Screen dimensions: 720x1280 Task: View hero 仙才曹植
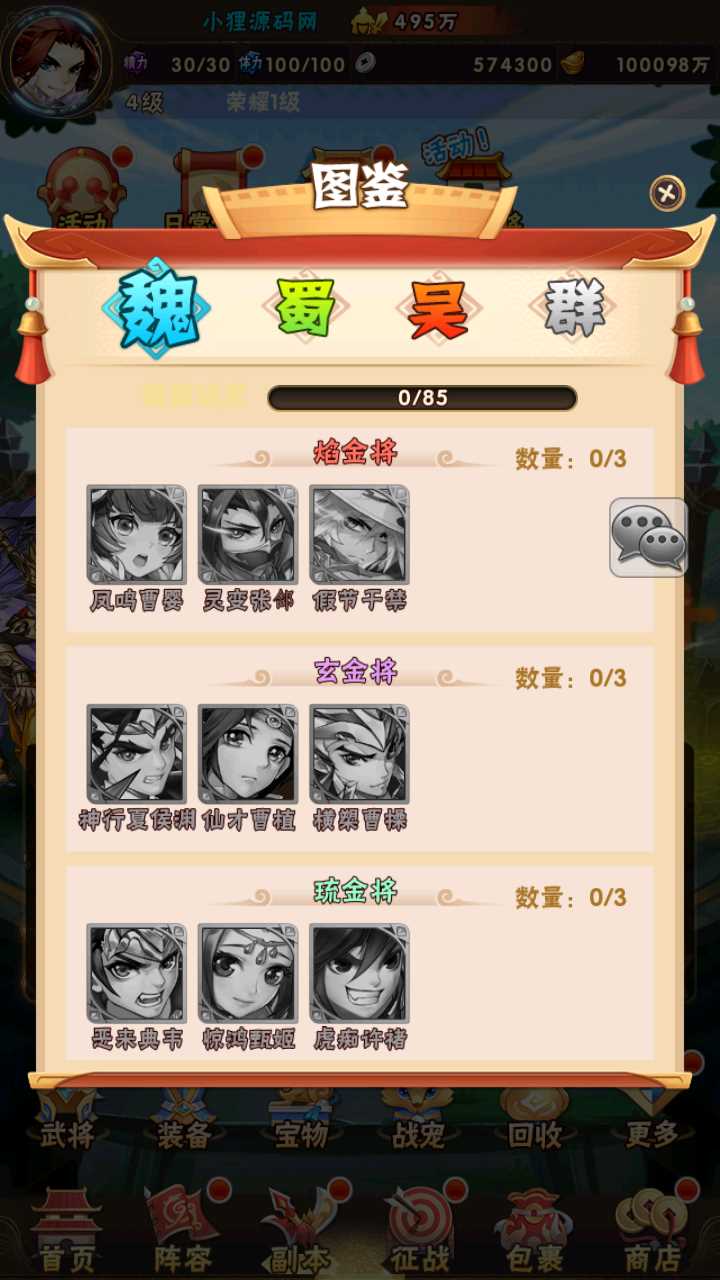click(x=248, y=754)
